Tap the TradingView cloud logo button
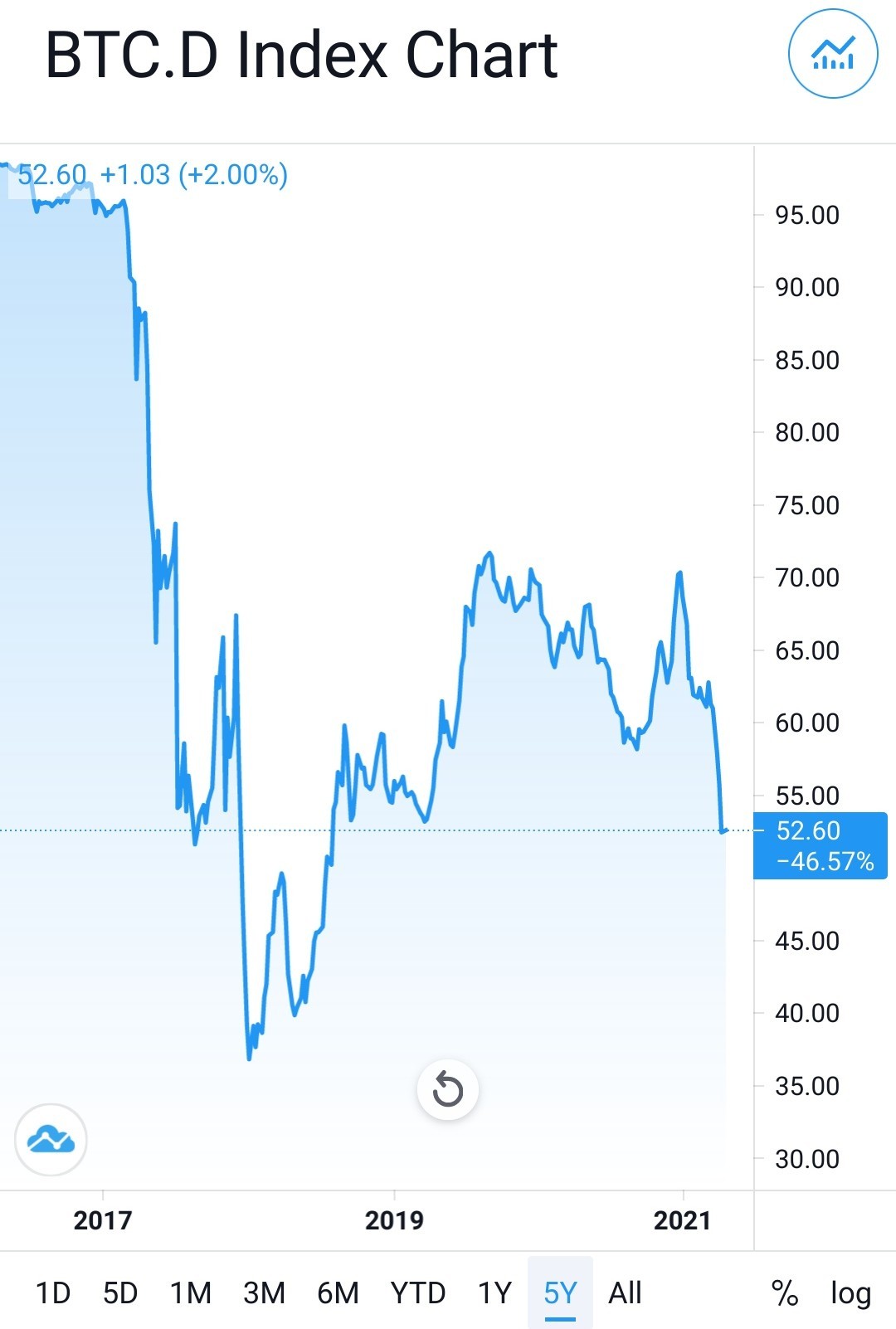 (x=51, y=1140)
